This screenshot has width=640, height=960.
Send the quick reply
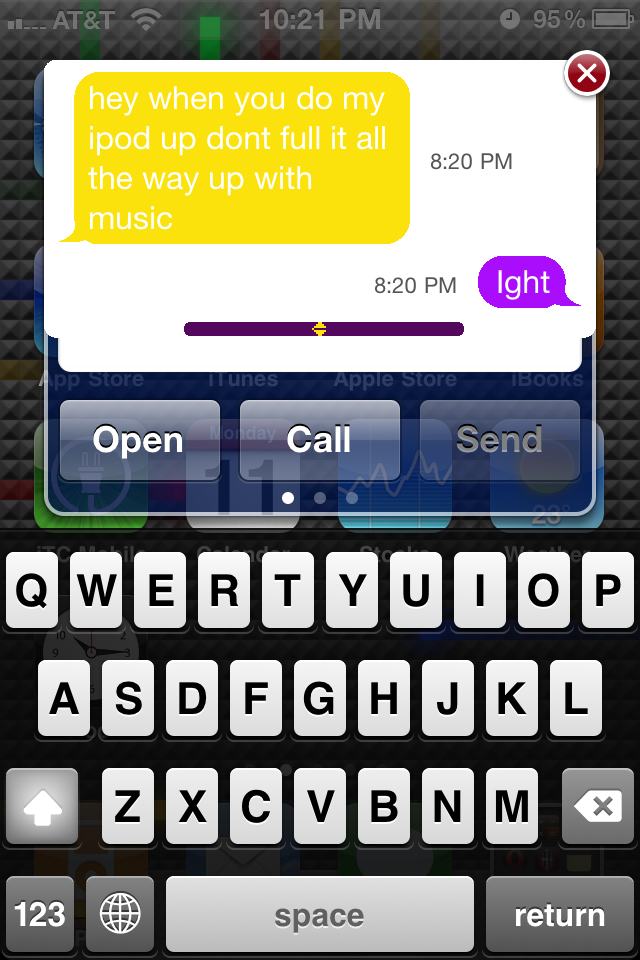tap(499, 440)
